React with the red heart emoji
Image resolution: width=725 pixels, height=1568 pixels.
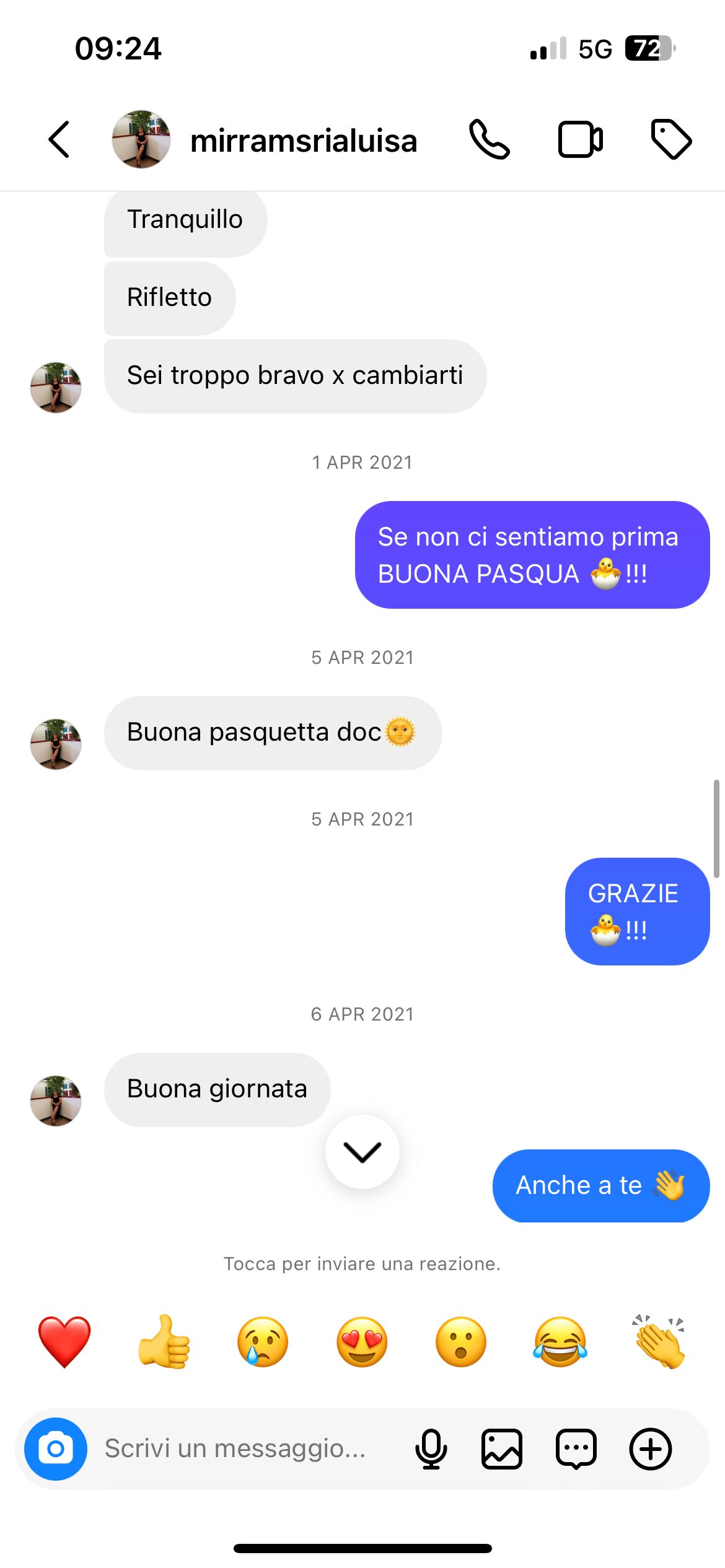(x=64, y=1341)
